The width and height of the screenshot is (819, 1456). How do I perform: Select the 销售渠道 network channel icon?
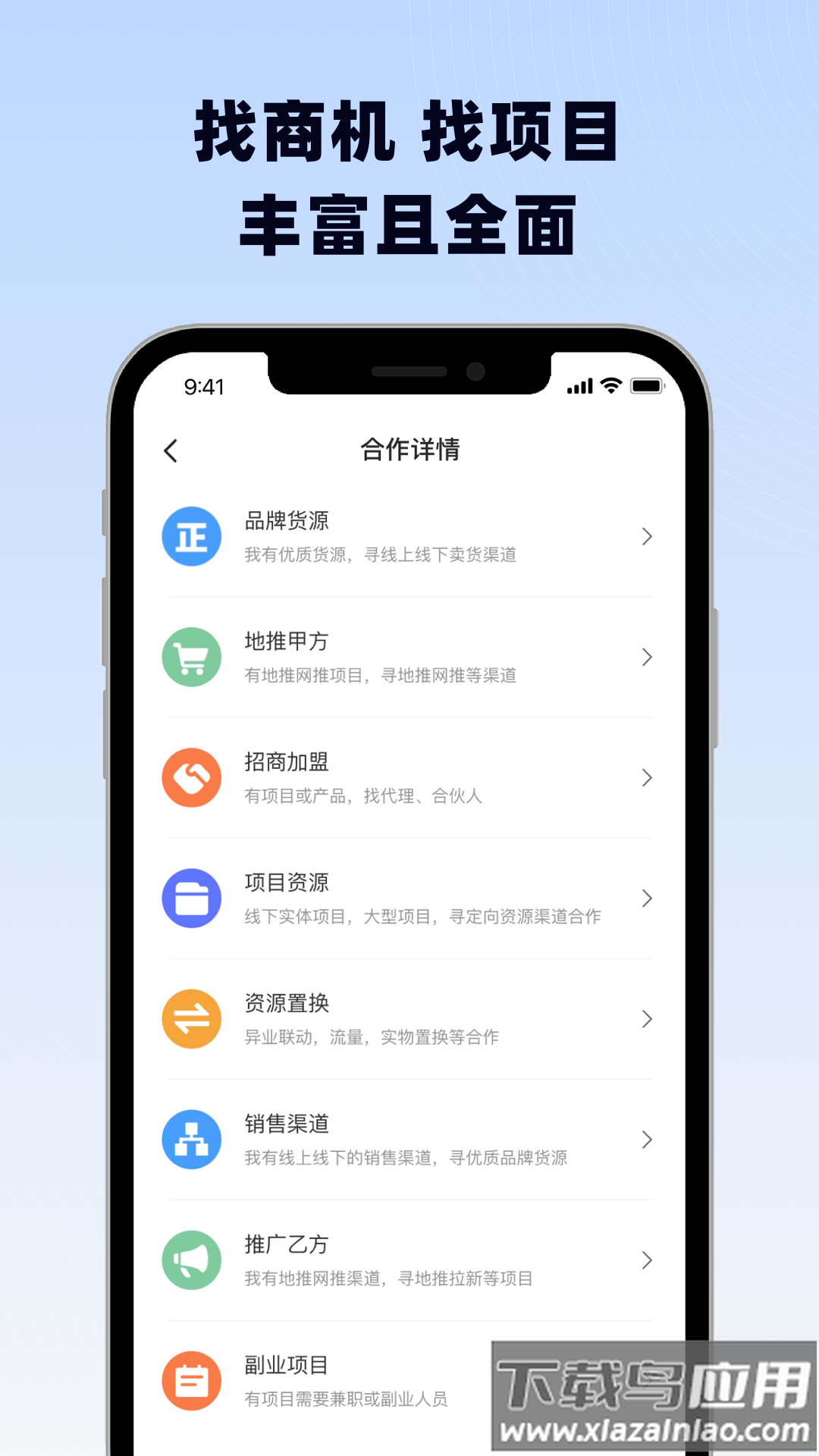coord(192,1140)
